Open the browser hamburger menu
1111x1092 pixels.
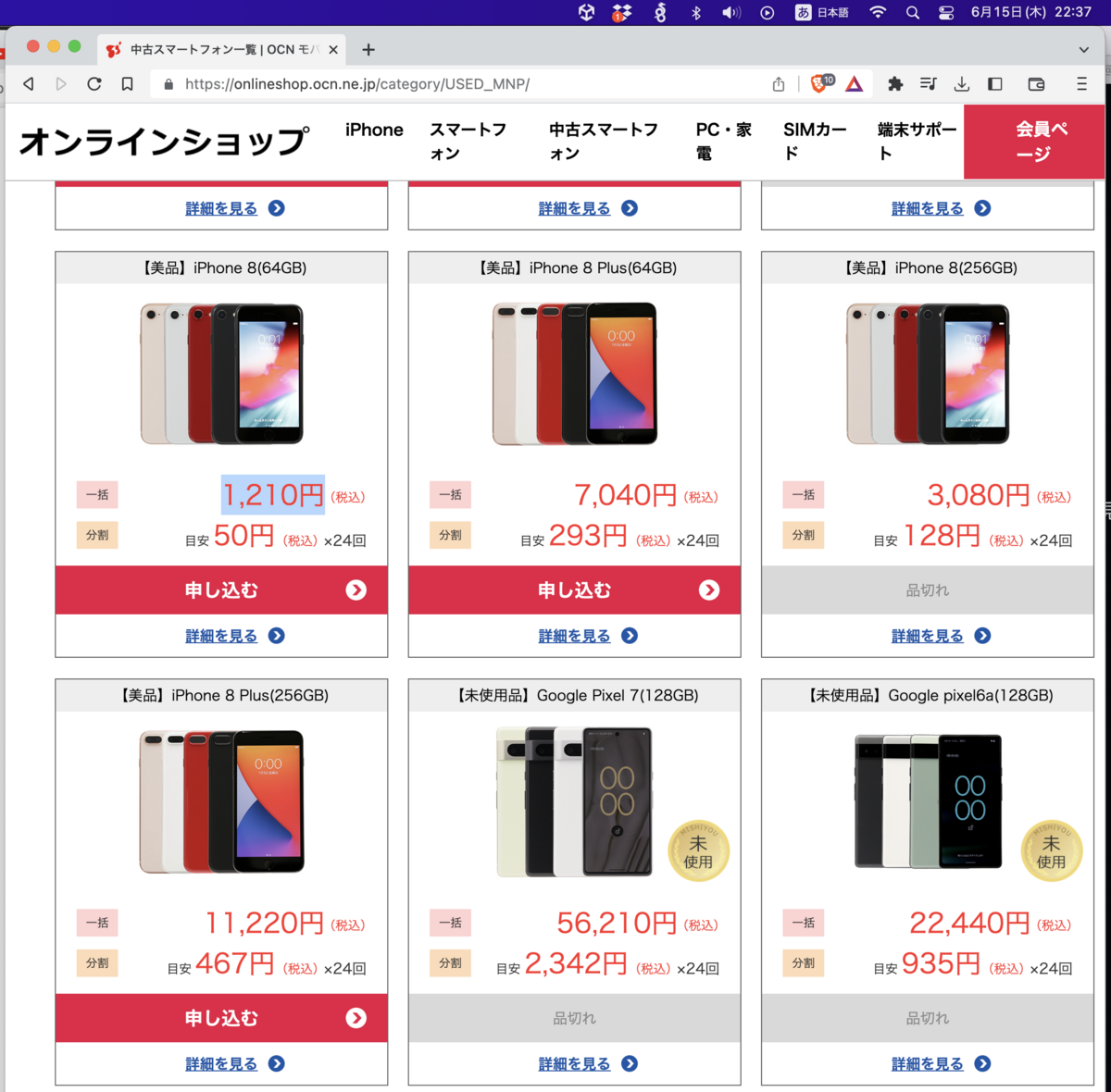(1081, 84)
